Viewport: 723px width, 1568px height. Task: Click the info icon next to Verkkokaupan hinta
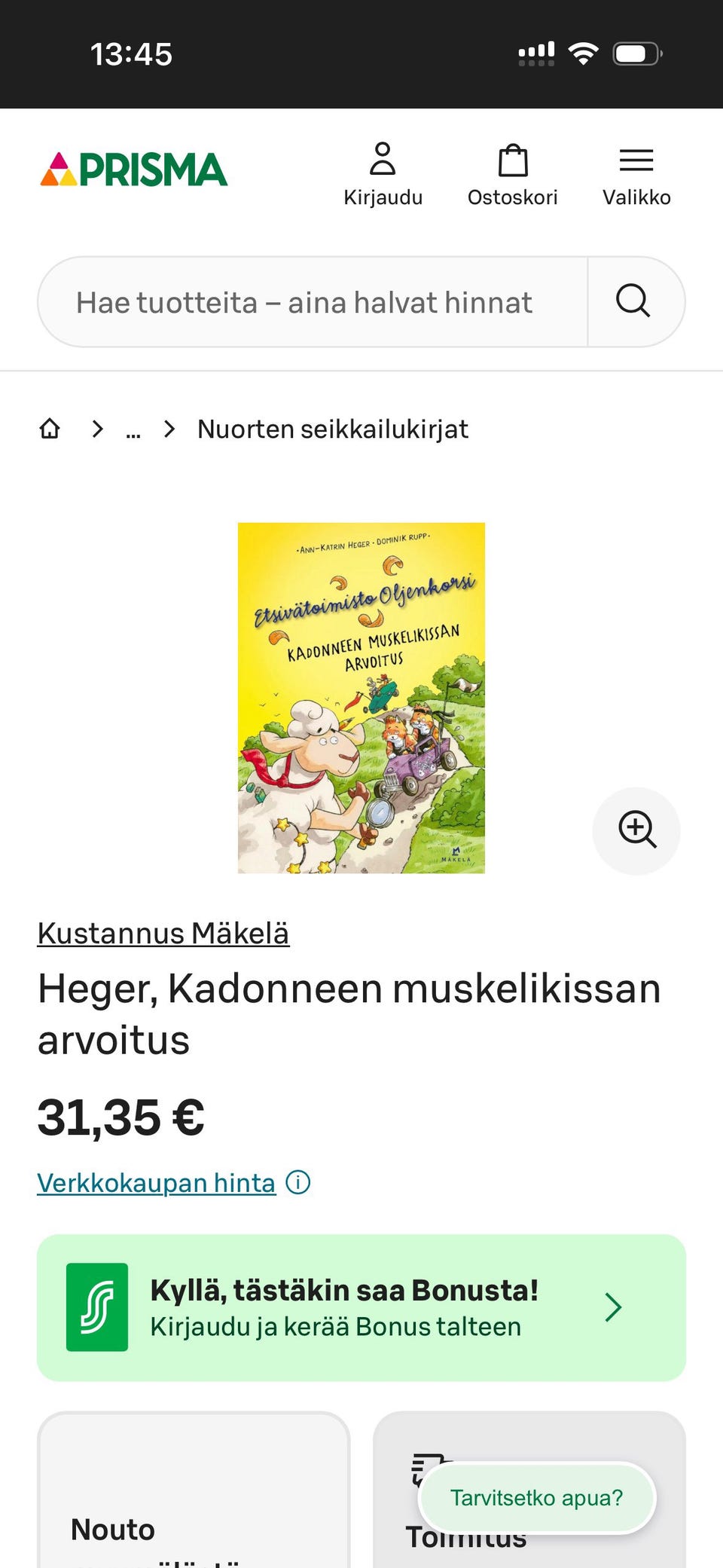click(x=298, y=1182)
